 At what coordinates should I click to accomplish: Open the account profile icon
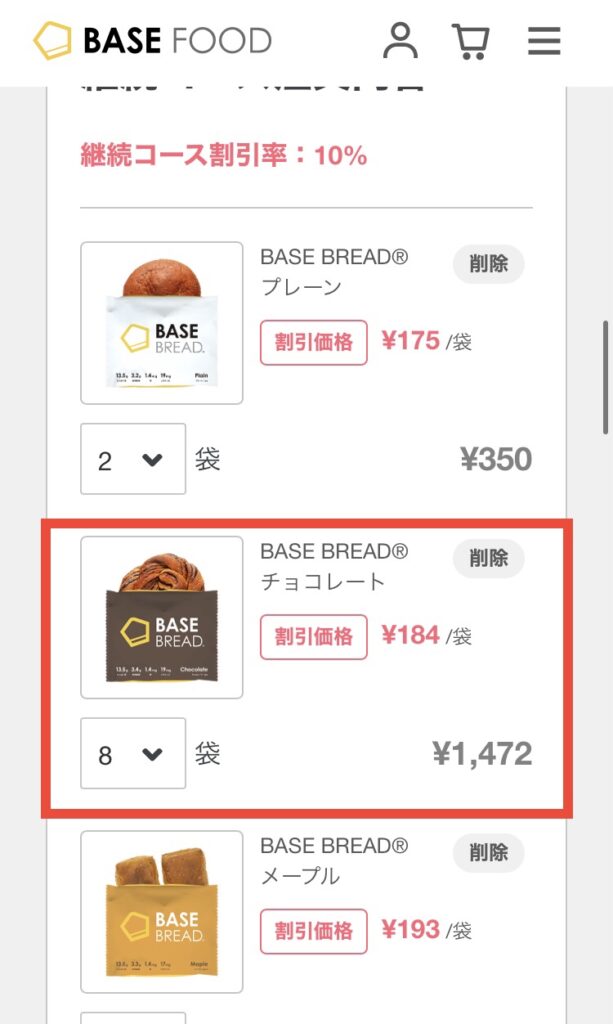[x=400, y=40]
